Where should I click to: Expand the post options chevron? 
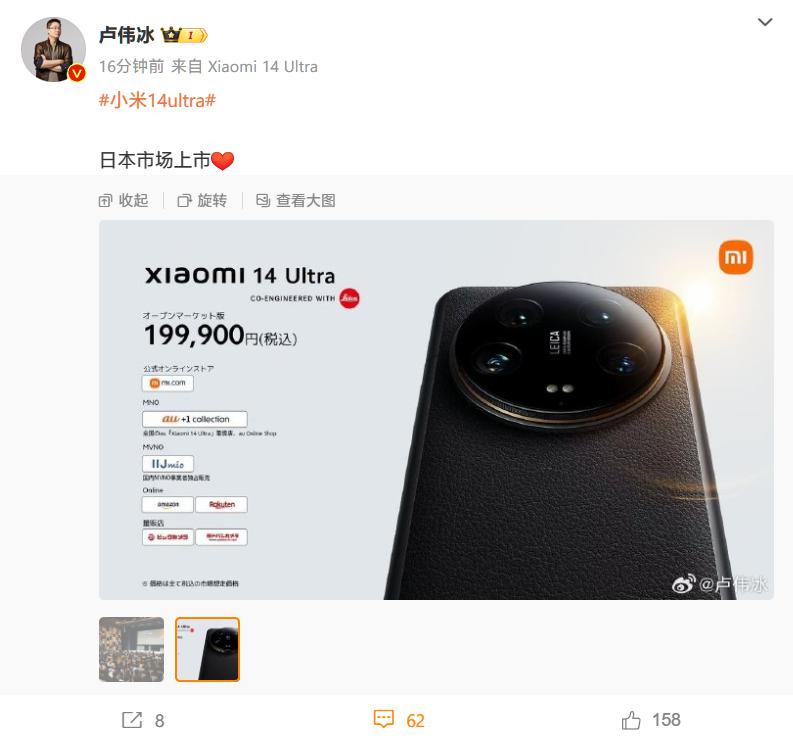765,22
